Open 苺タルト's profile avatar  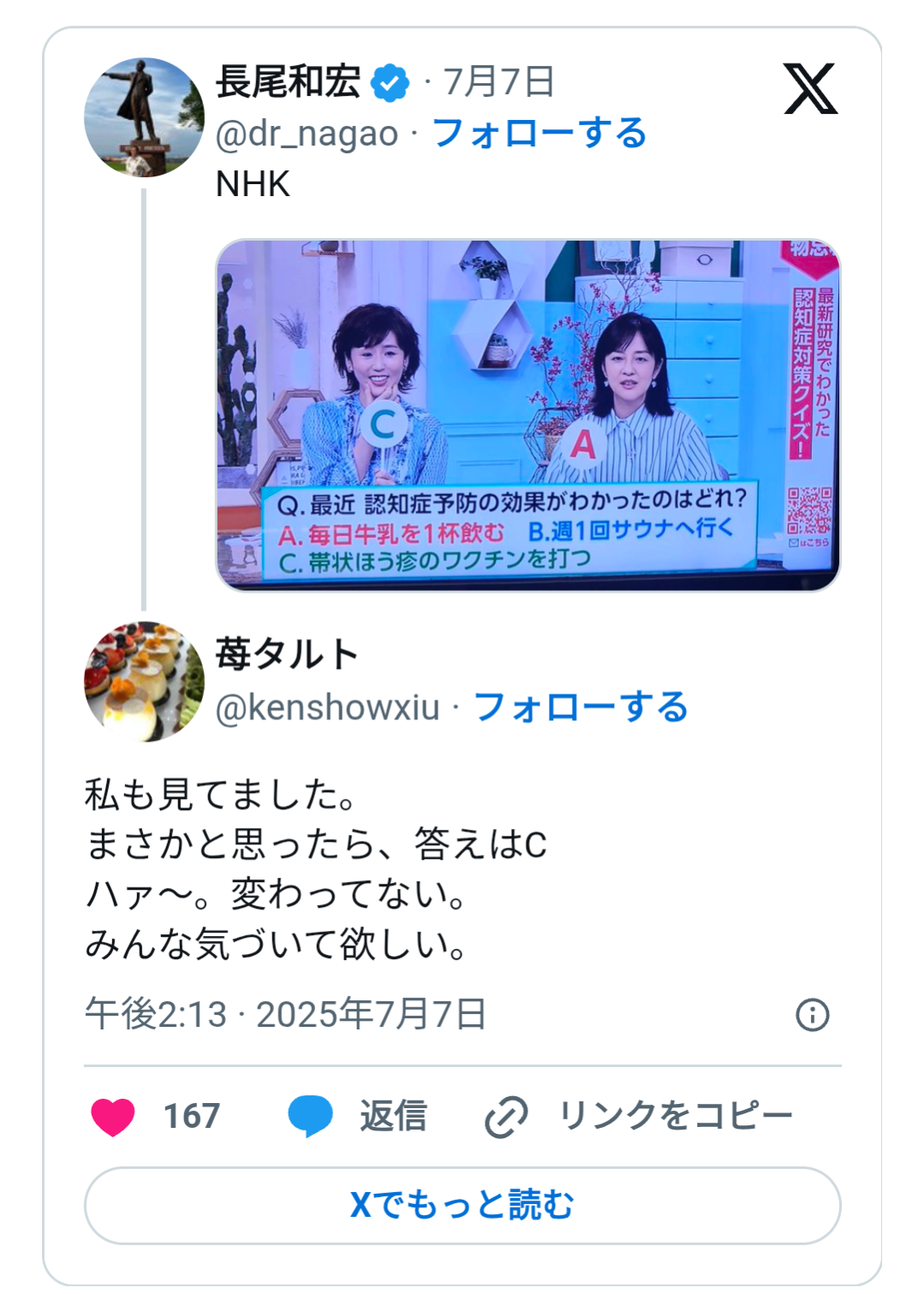point(144,681)
